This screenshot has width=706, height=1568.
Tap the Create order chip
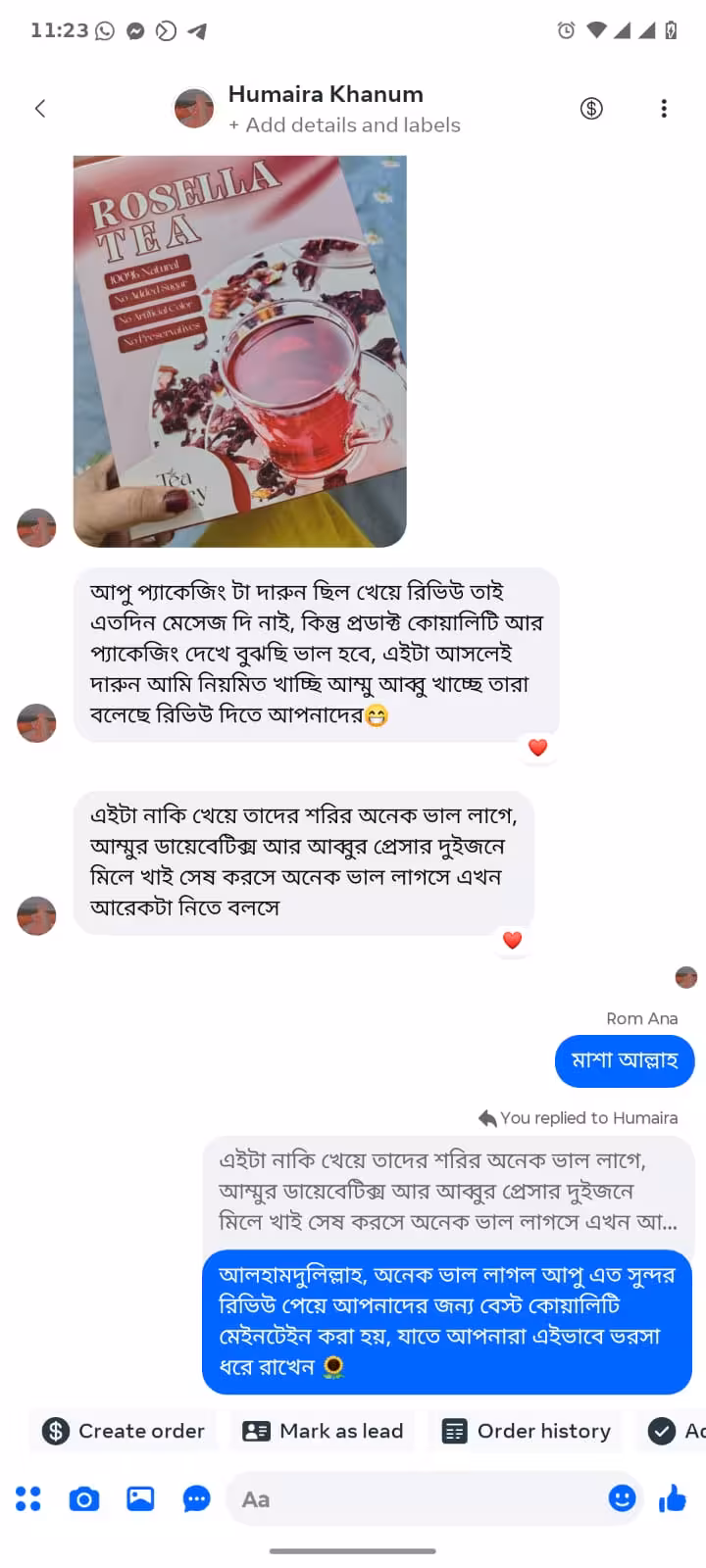click(x=125, y=1431)
